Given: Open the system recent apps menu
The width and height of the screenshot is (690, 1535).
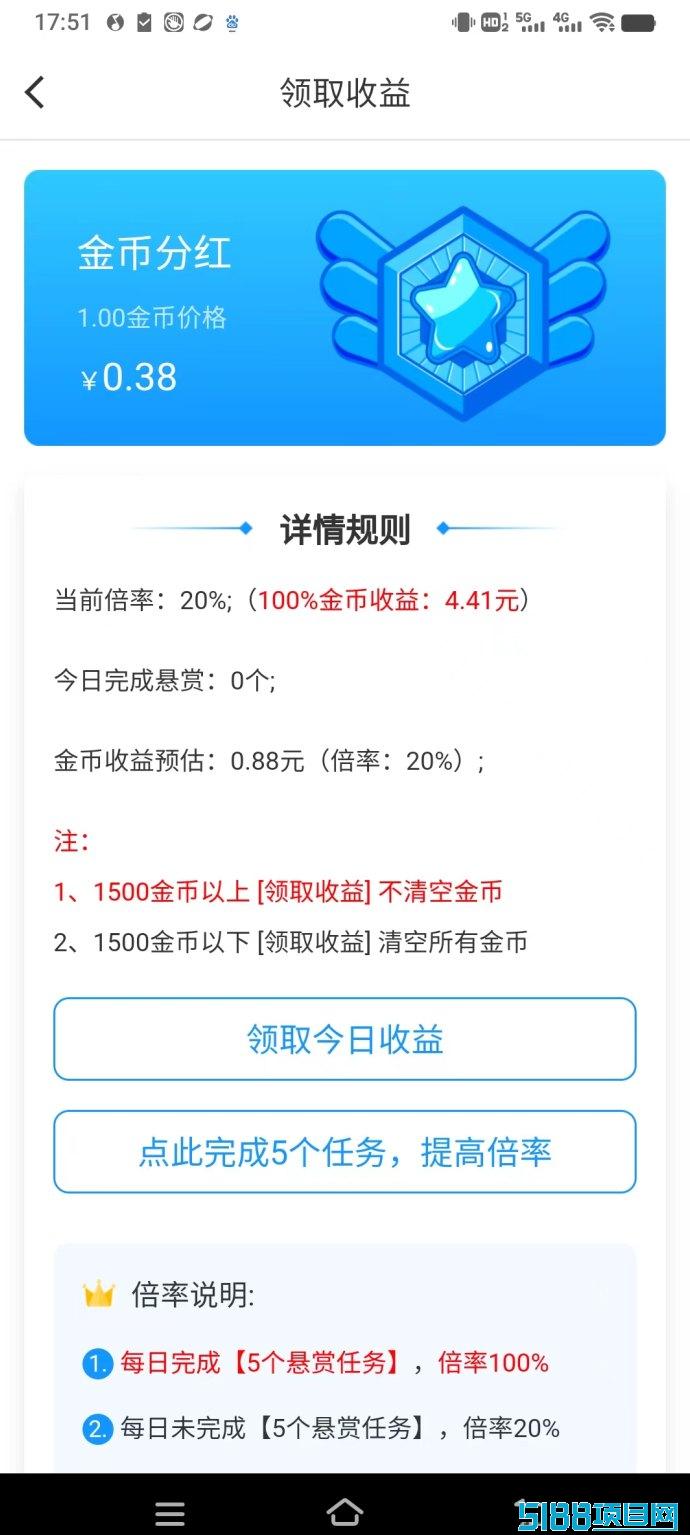Looking at the screenshot, I should point(171,1513).
